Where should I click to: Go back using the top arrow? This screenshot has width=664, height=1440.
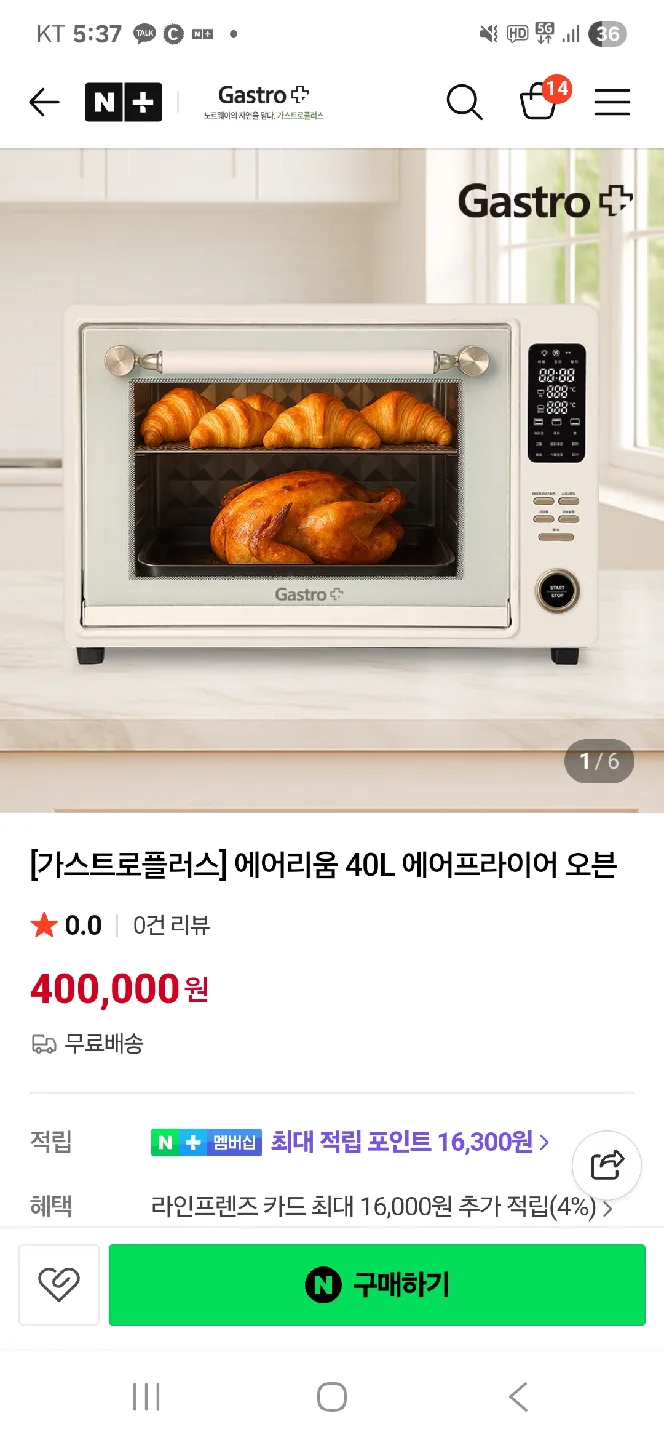44,102
